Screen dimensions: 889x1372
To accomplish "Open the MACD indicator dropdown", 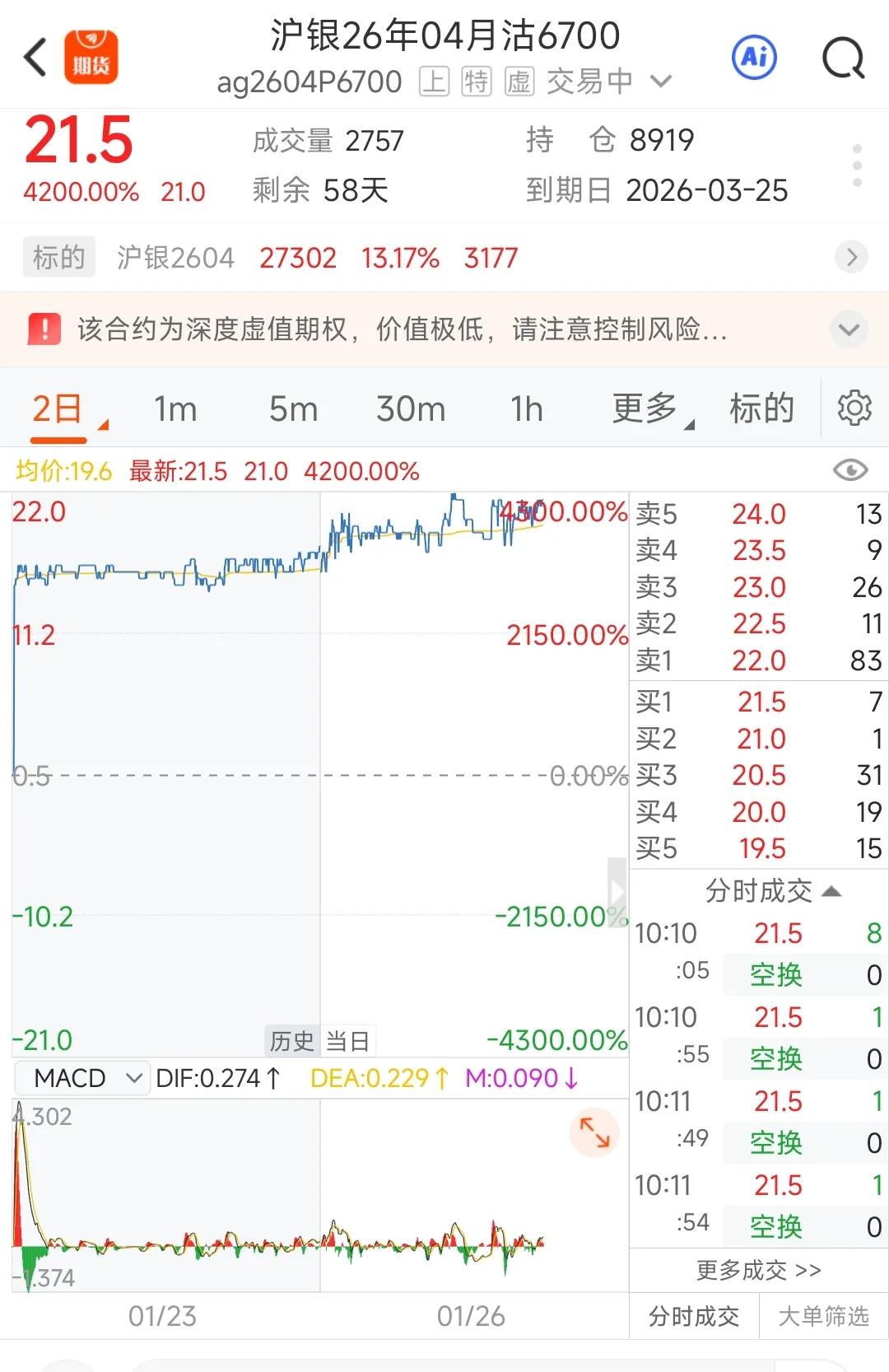I will [81, 1077].
